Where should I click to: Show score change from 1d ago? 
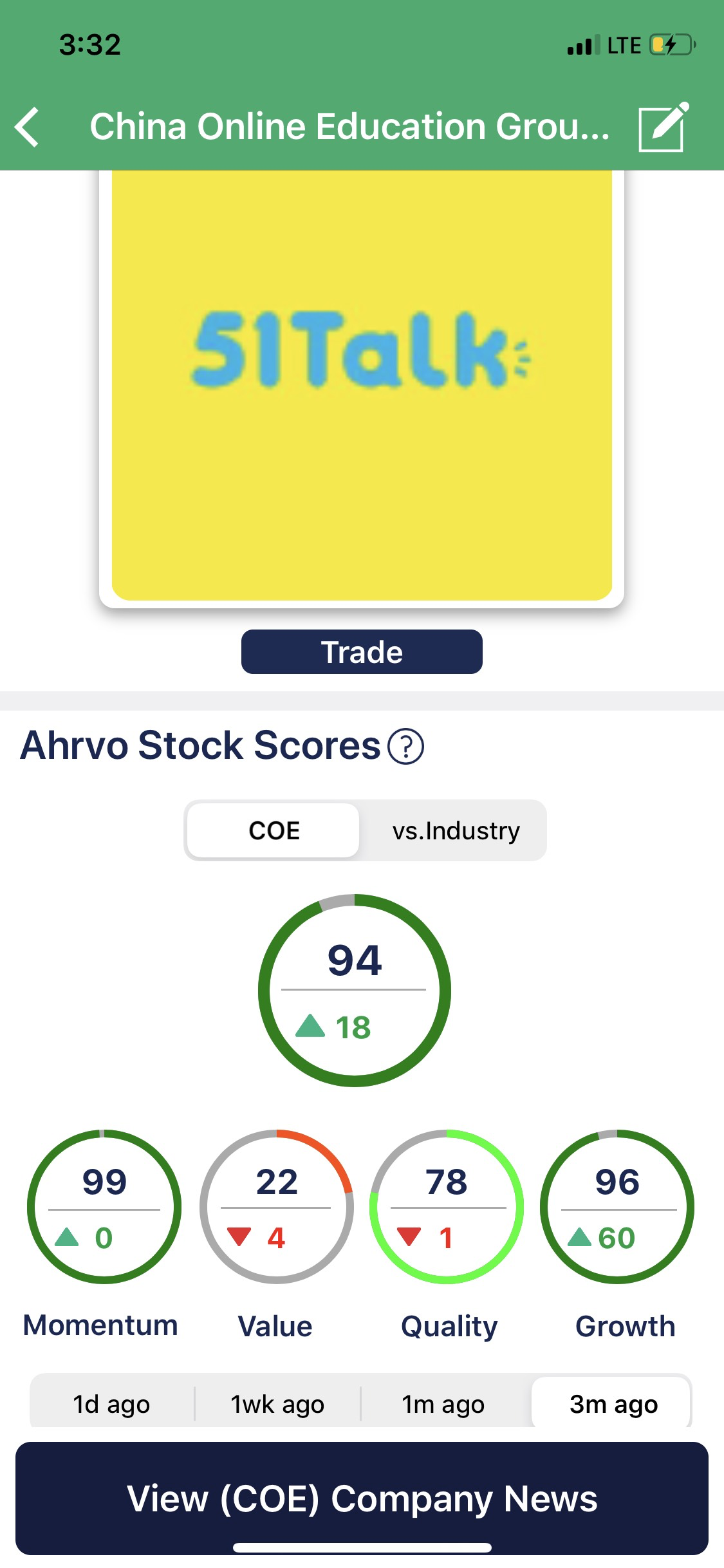112,1404
